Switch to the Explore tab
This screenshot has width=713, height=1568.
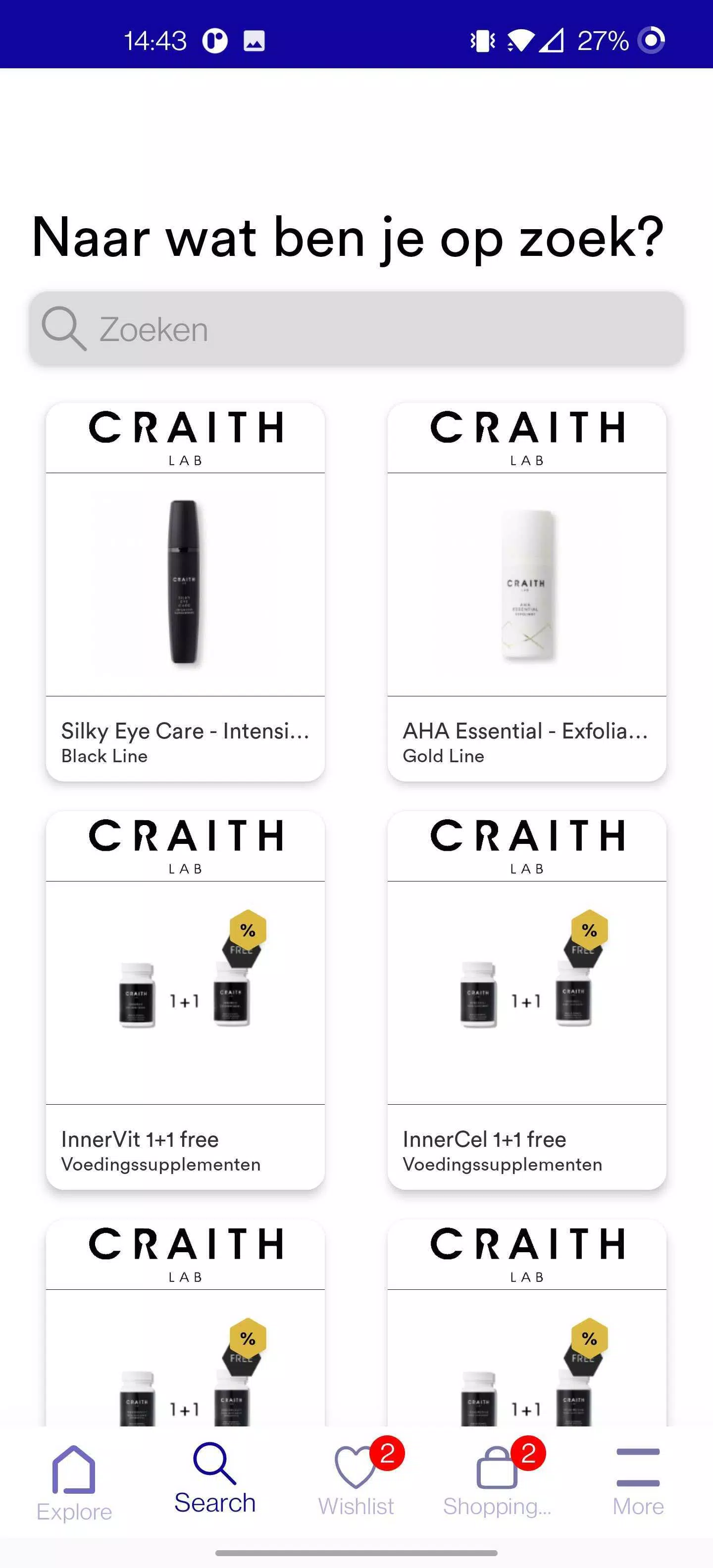74,1484
